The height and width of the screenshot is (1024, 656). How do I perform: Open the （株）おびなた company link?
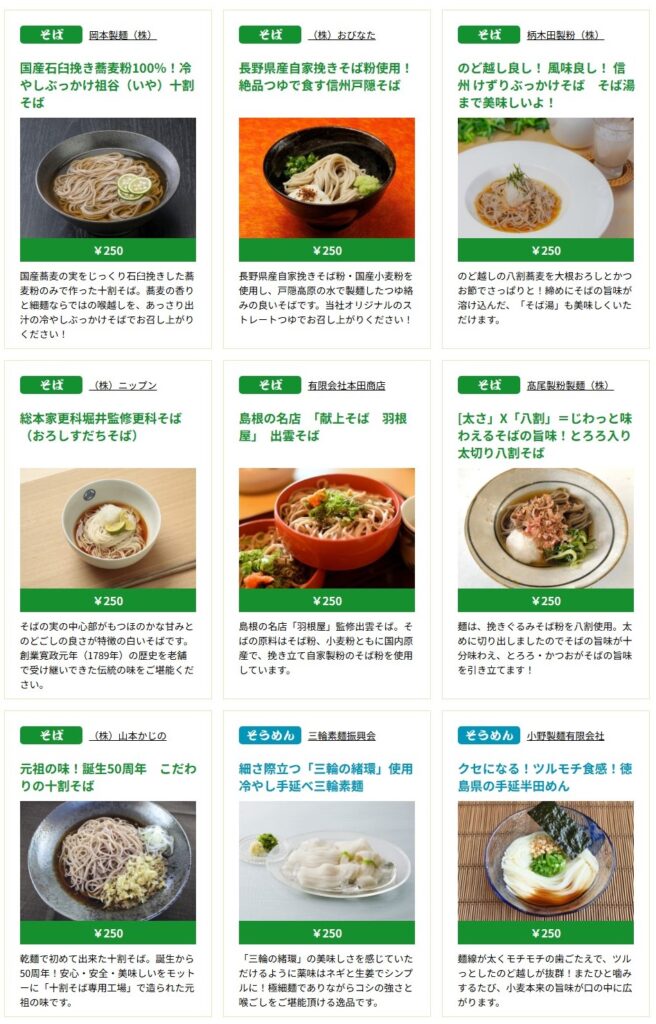(343, 35)
